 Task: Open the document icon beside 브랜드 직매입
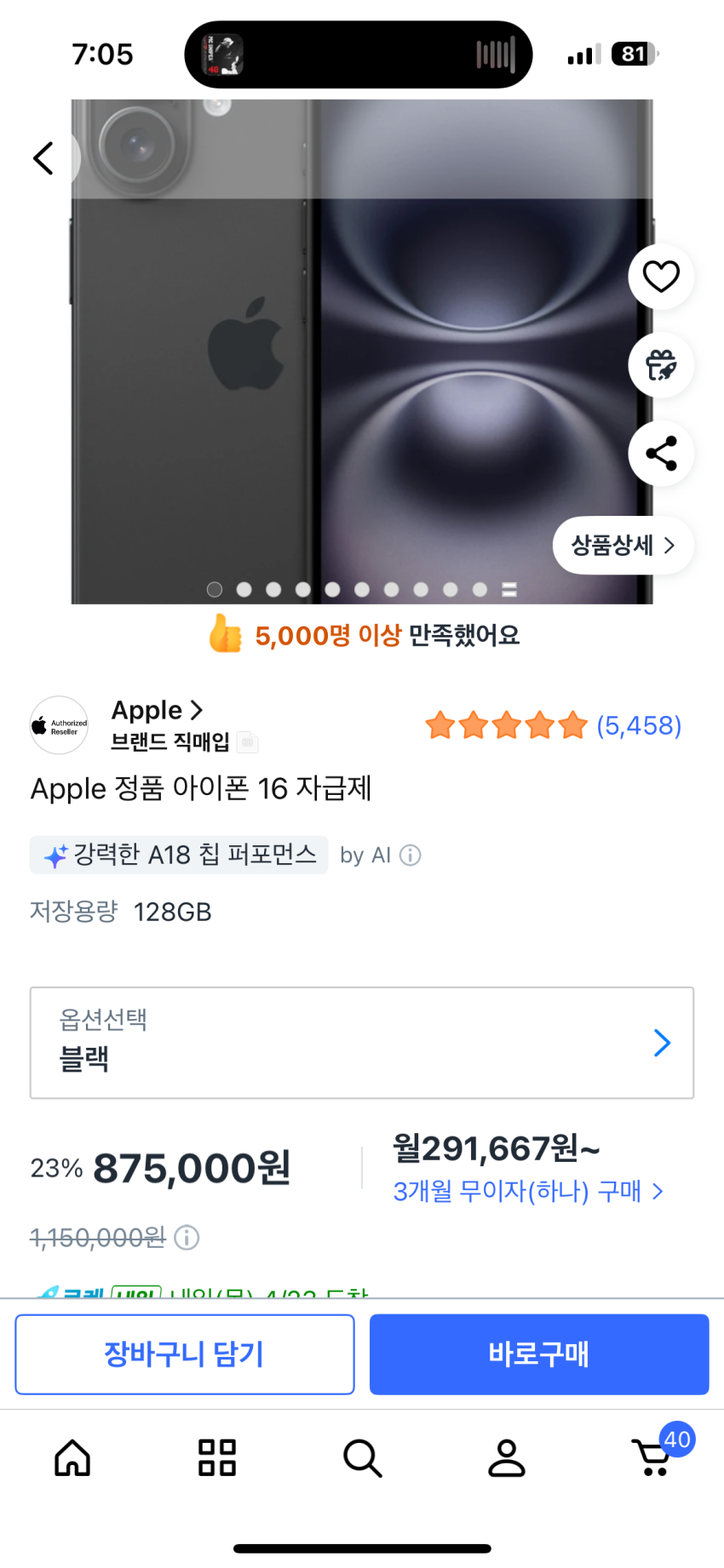(x=247, y=742)
